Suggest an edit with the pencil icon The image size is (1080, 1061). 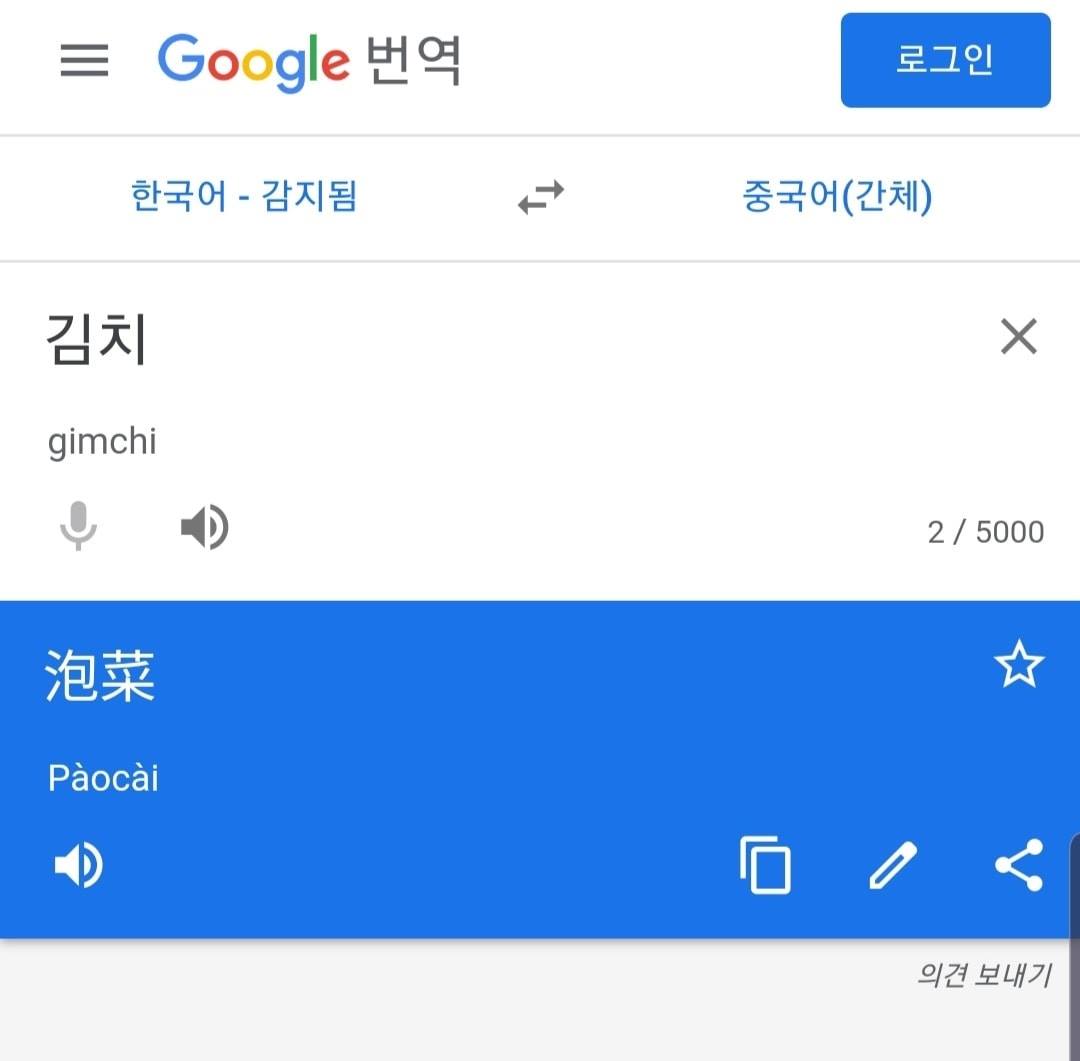(893, 865)
